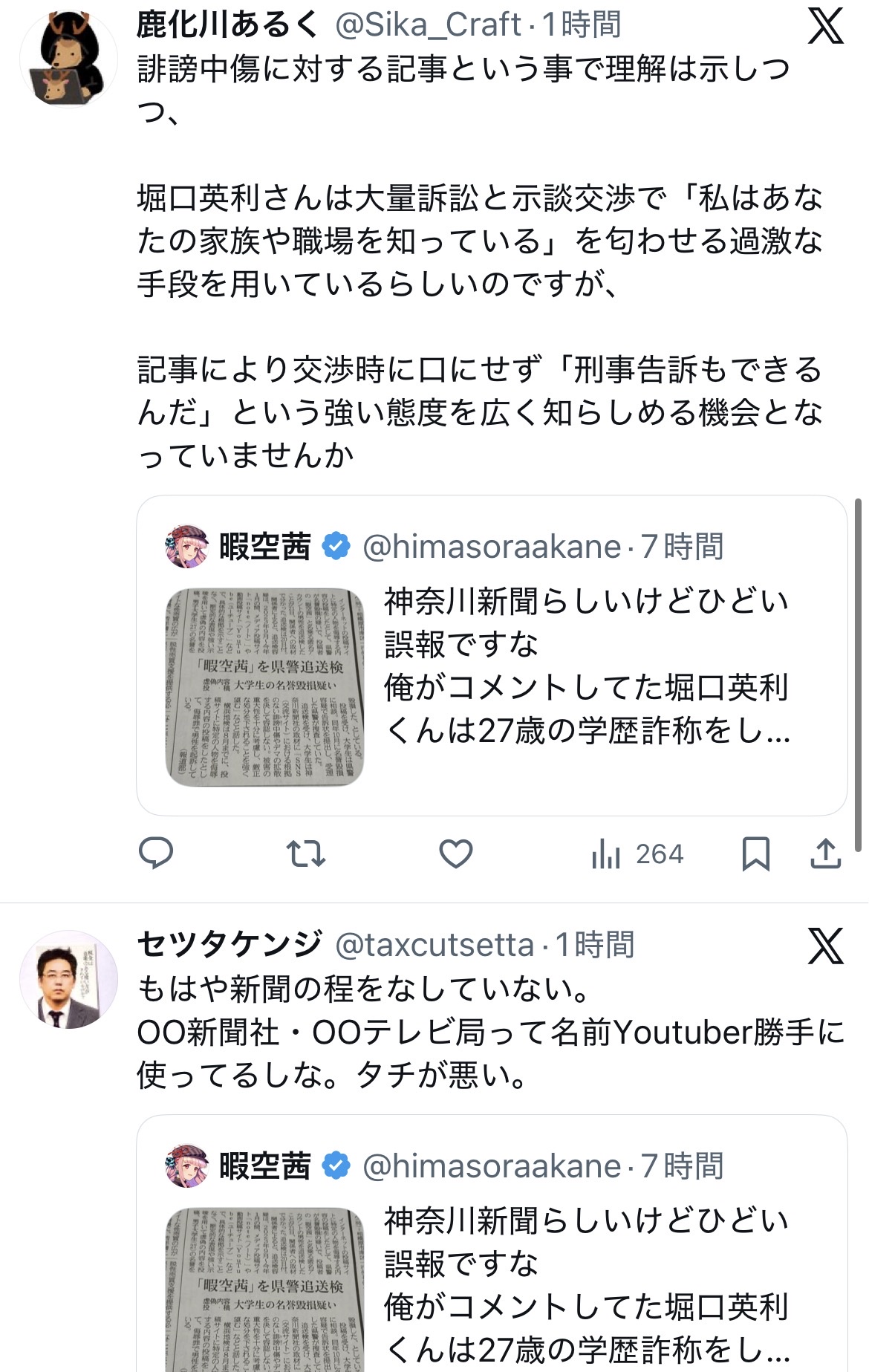The image size is (869, 1372).
Task: Open セツタケンジ's profile avatar
Action: tap(68, 979)
